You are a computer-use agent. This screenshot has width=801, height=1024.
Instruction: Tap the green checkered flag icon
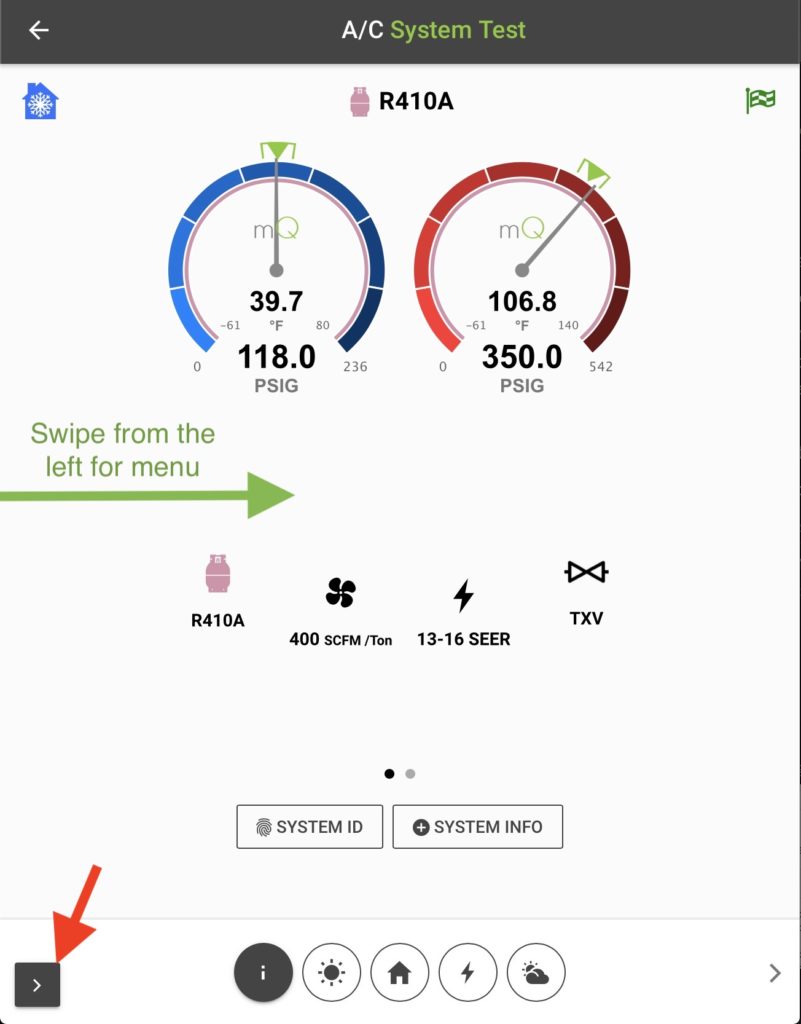point(760,100)
